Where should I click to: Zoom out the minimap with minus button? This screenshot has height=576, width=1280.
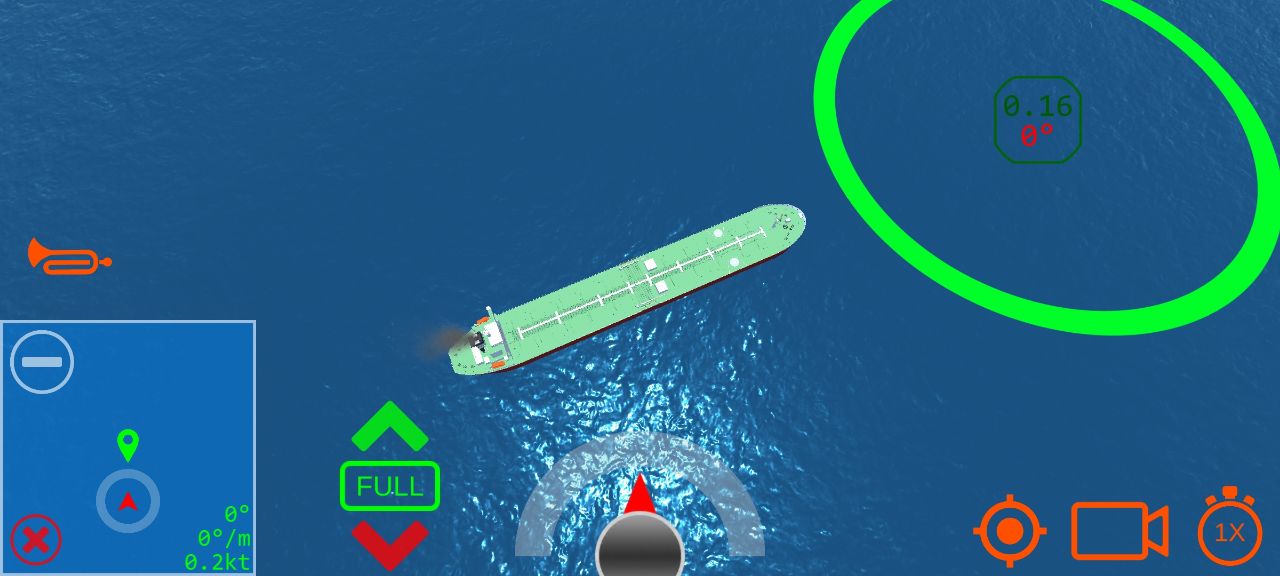pyautogui.click(x=42, y=361)
